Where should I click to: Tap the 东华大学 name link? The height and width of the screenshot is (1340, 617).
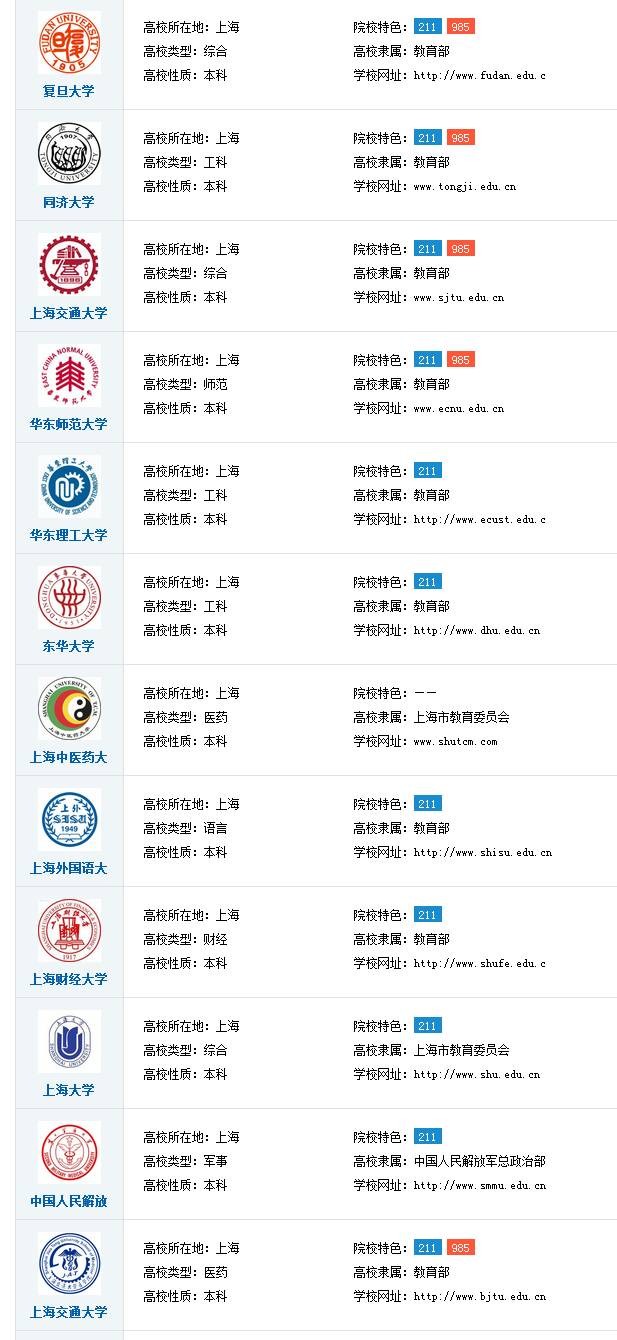coord(68,646)
